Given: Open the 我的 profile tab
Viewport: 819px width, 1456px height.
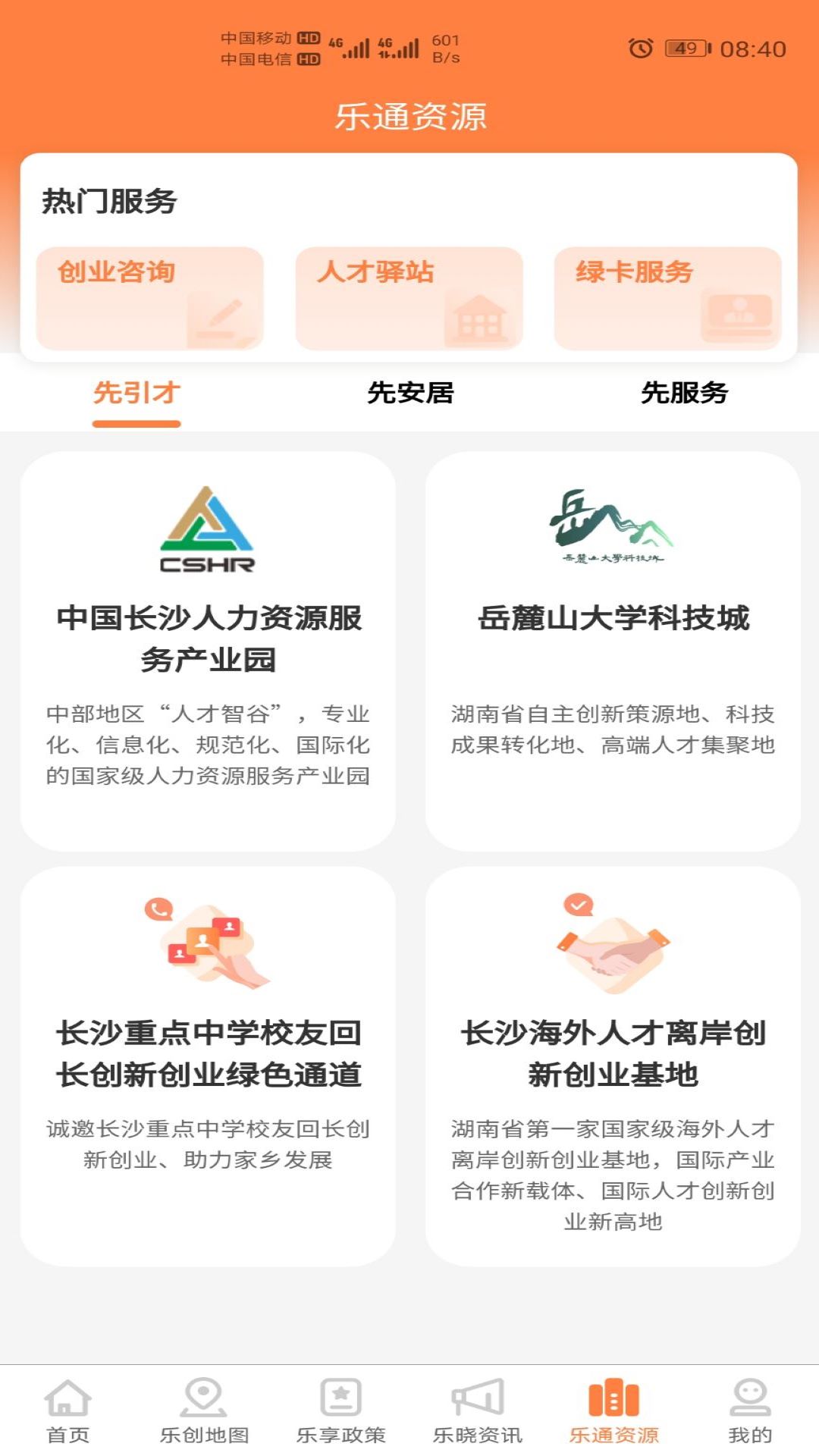Looking at the screenshot, I should tap(750, 1410).
